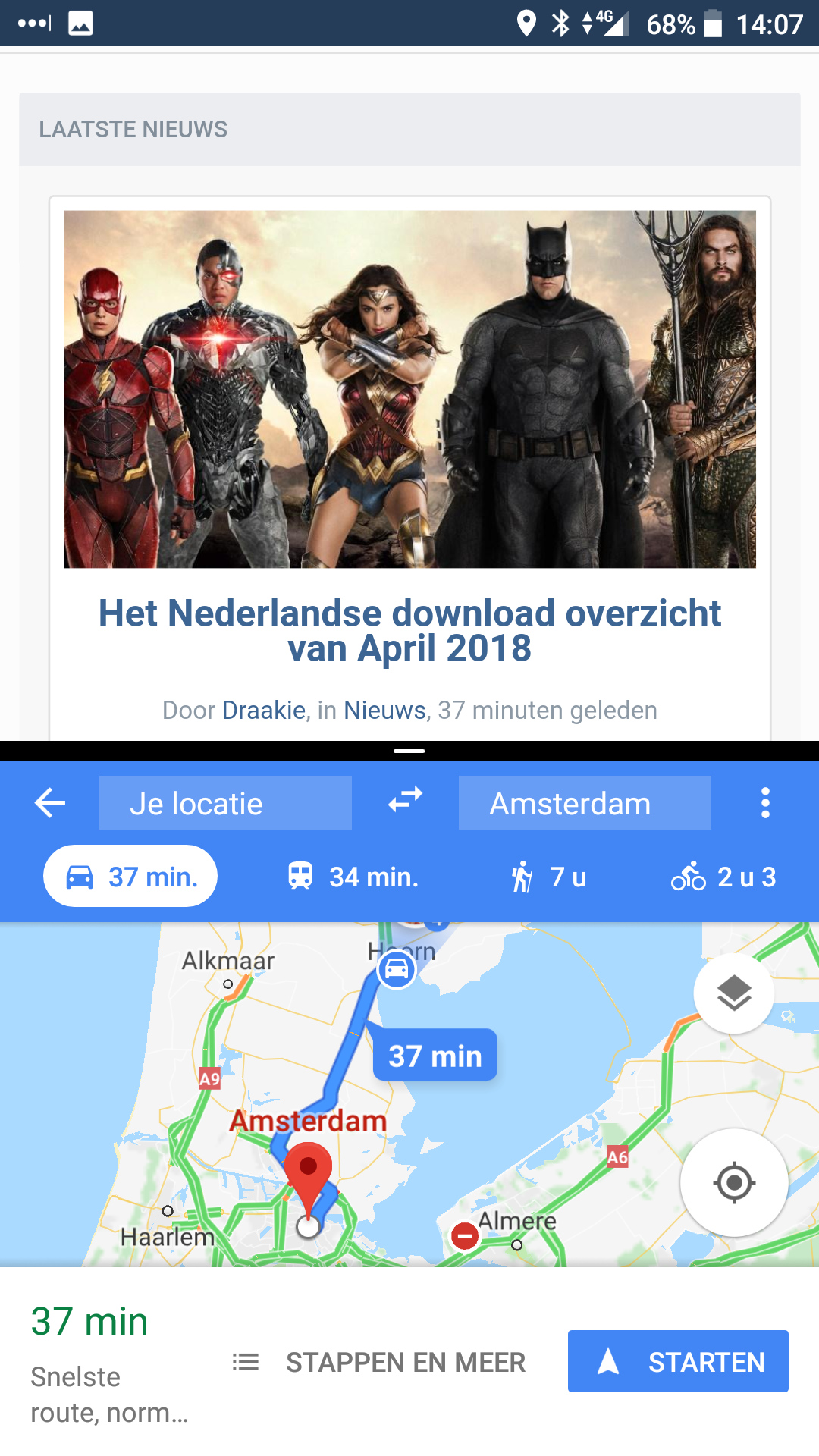The height and width of the screenshot is (1456, 819).
Task: Open author Draakie's profile link
Action: click(x=264, y=710)
